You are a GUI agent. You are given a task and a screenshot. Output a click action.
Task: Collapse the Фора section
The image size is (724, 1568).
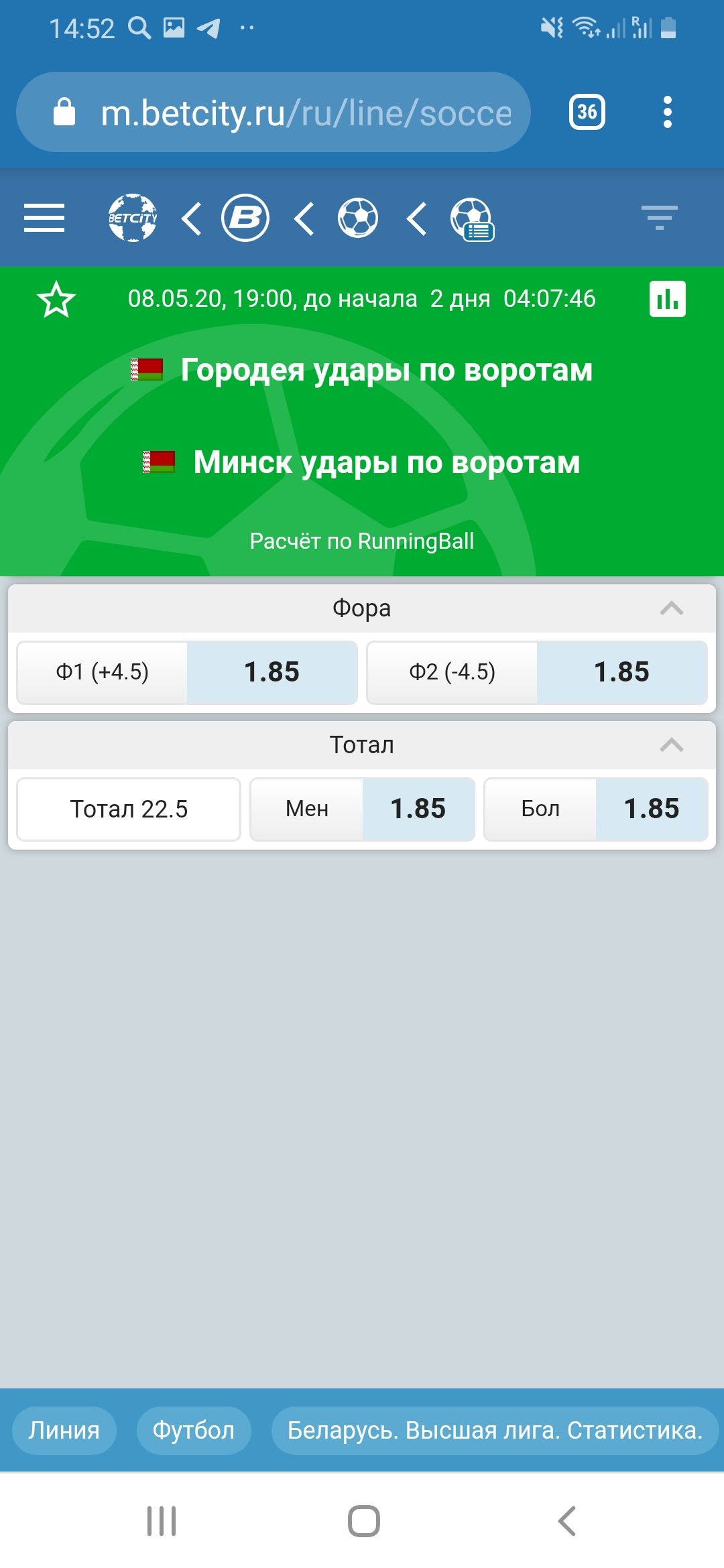pos(671,608)
